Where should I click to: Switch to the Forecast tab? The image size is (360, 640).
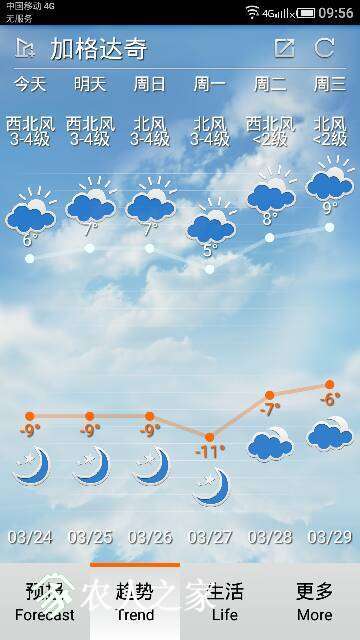(x=45, y=602)
